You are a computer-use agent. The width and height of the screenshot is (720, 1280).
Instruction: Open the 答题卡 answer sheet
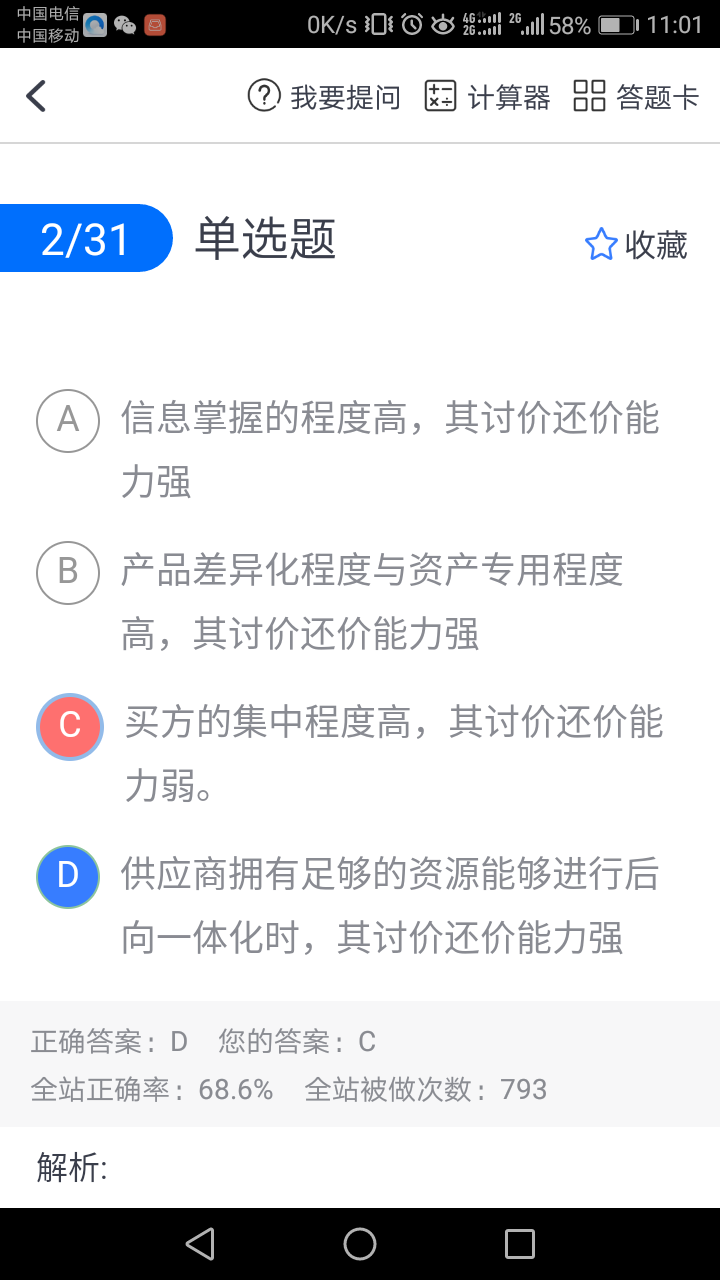pyautogui.click(x=635, y=96)
